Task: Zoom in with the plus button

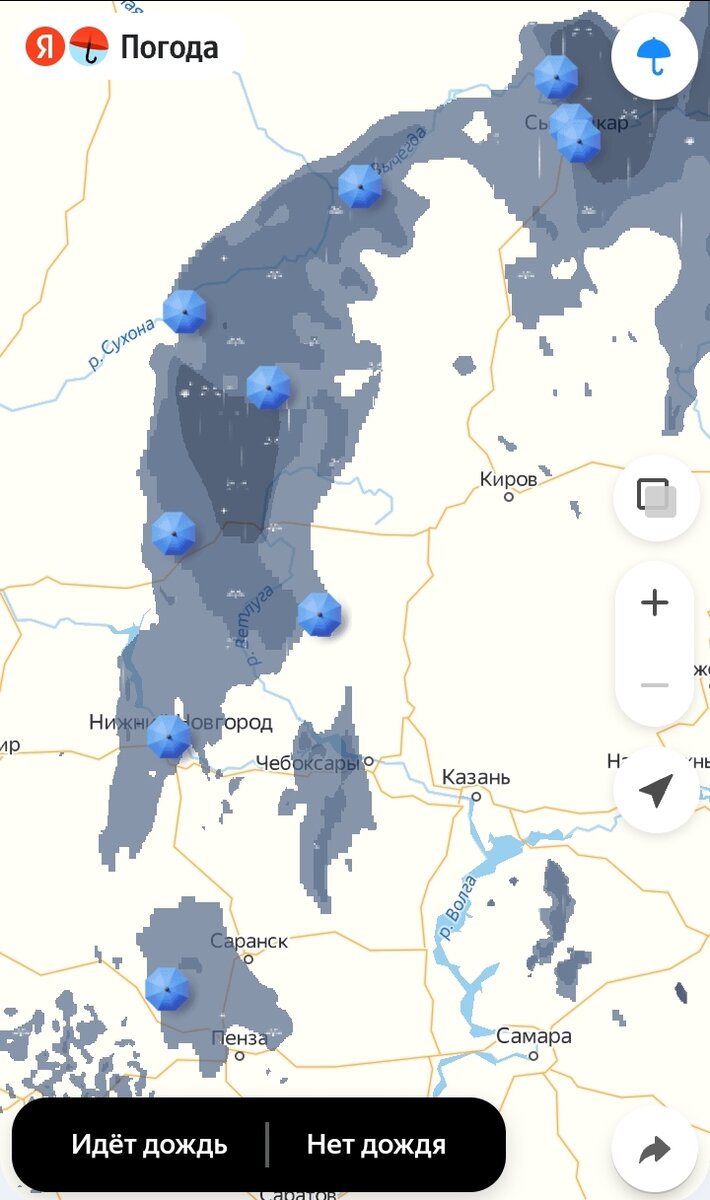Action: coord(655,602)
